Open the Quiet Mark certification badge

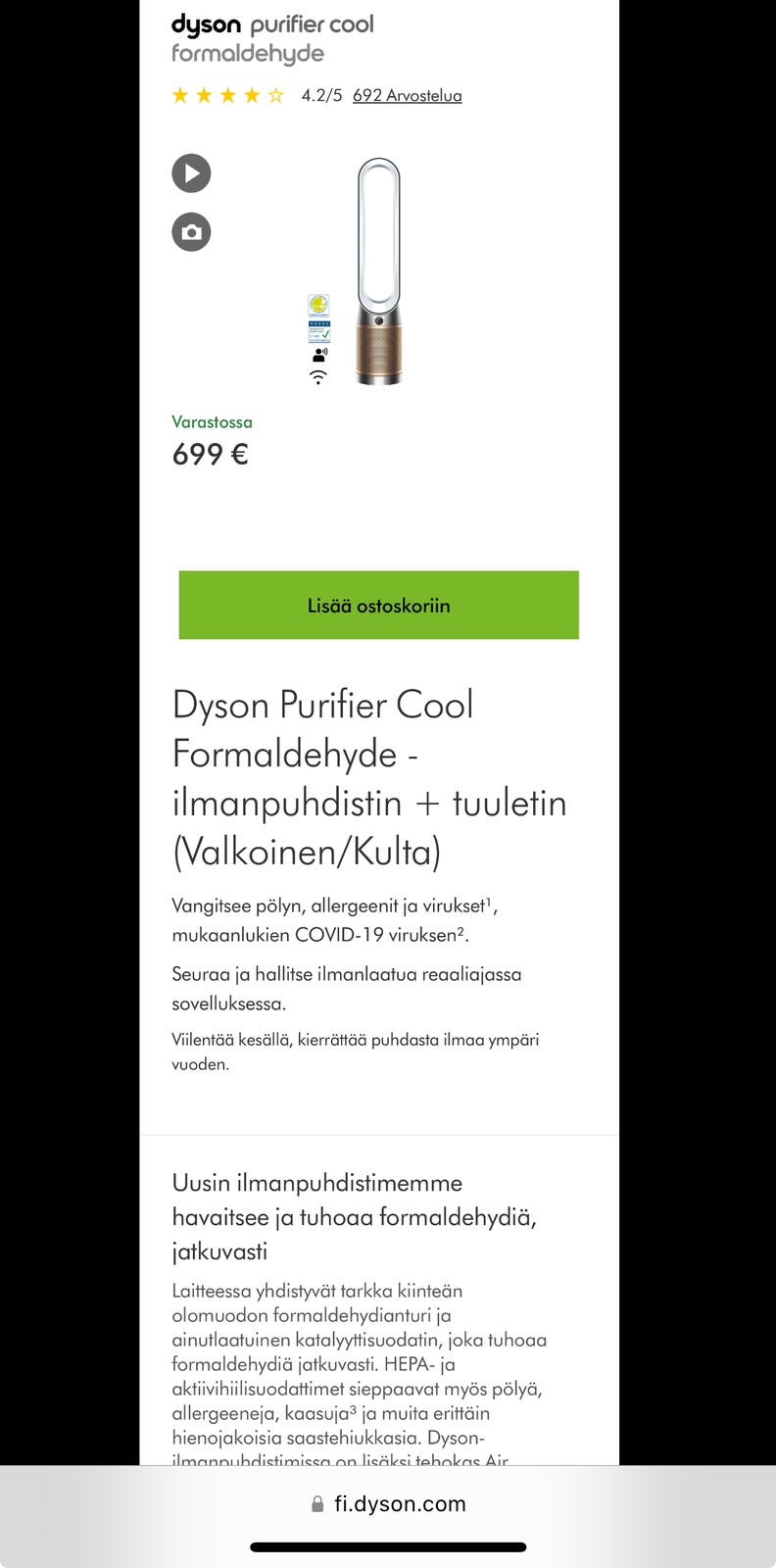[x=318, y=304]
